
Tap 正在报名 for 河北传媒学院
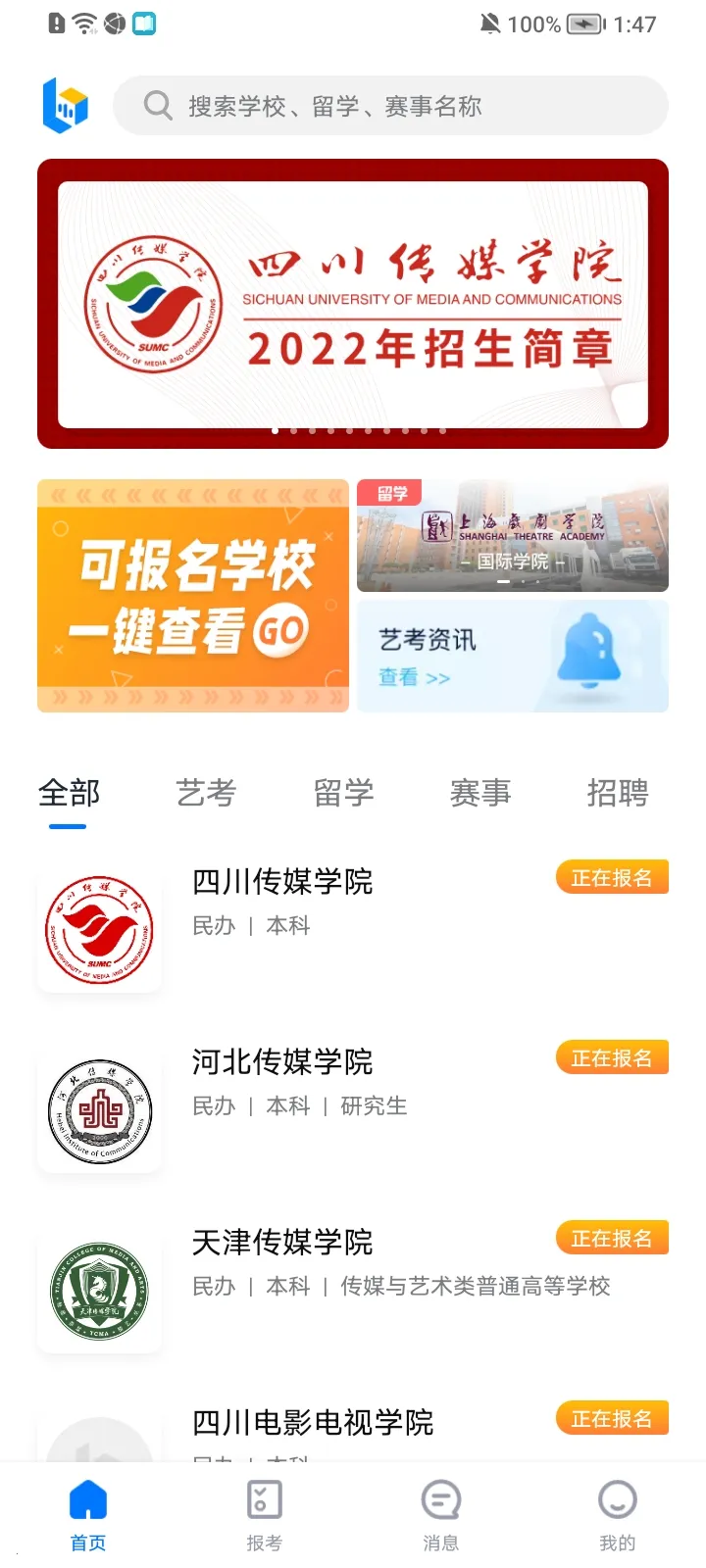click(x=612, y=1056)
